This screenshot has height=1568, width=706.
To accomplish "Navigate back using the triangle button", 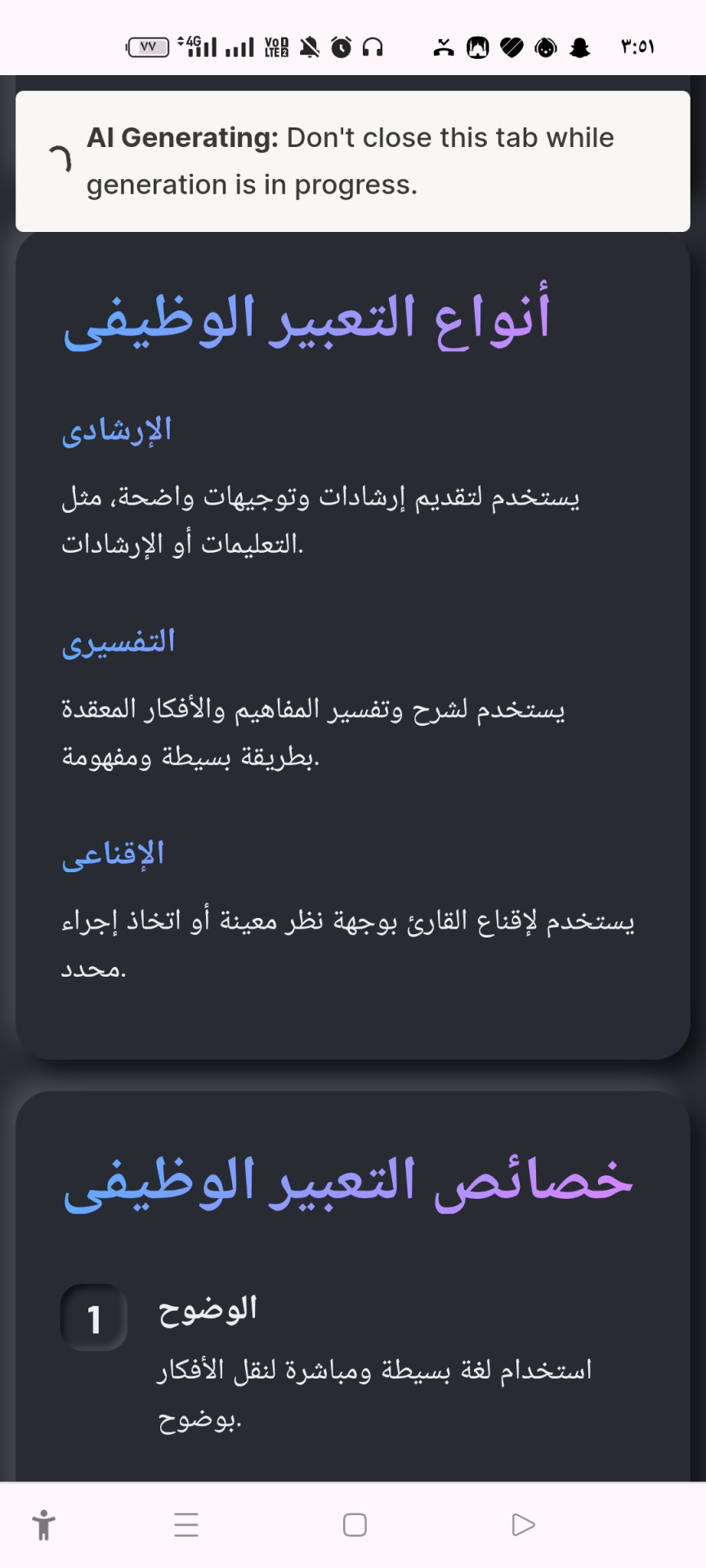I will (x=523, y=1525).
